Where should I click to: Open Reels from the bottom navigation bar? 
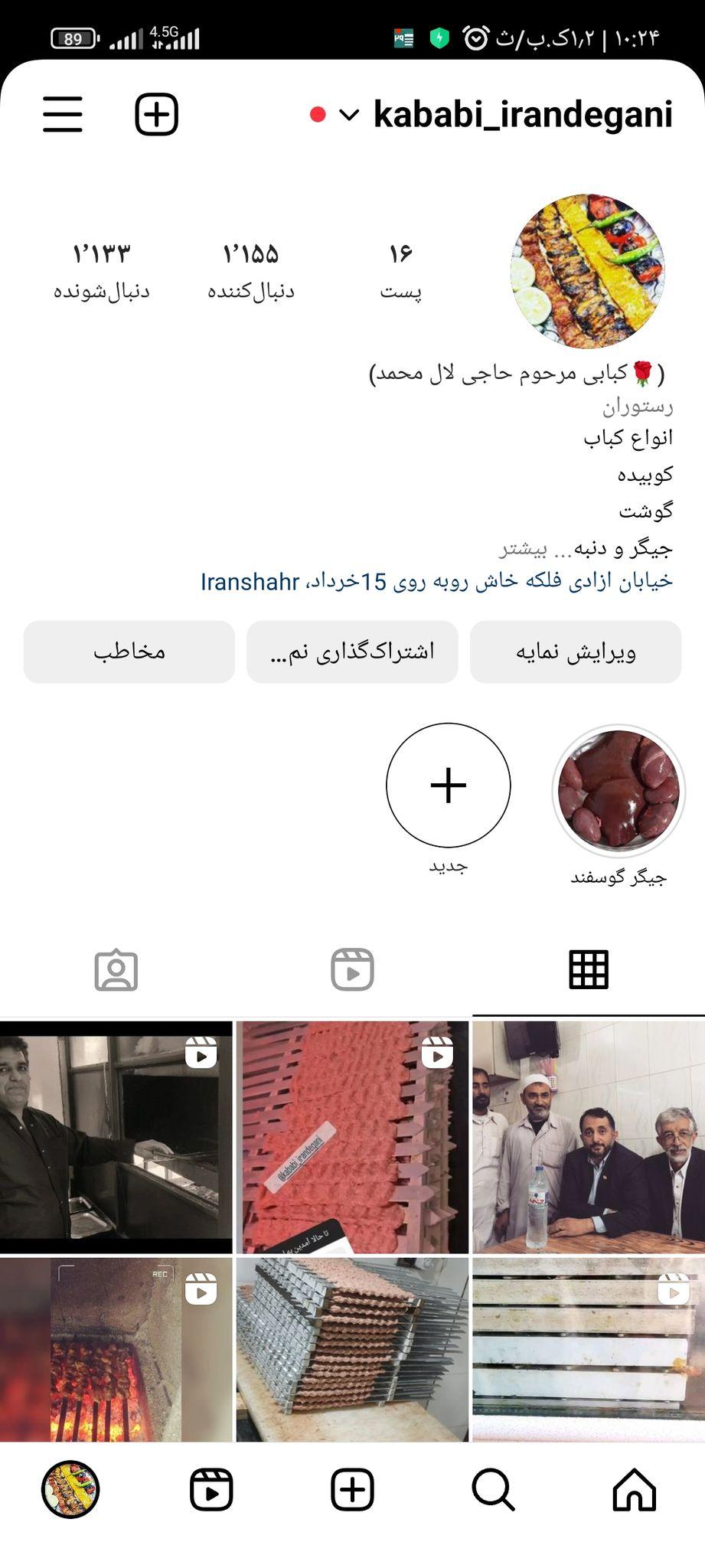pos(211,1488)
